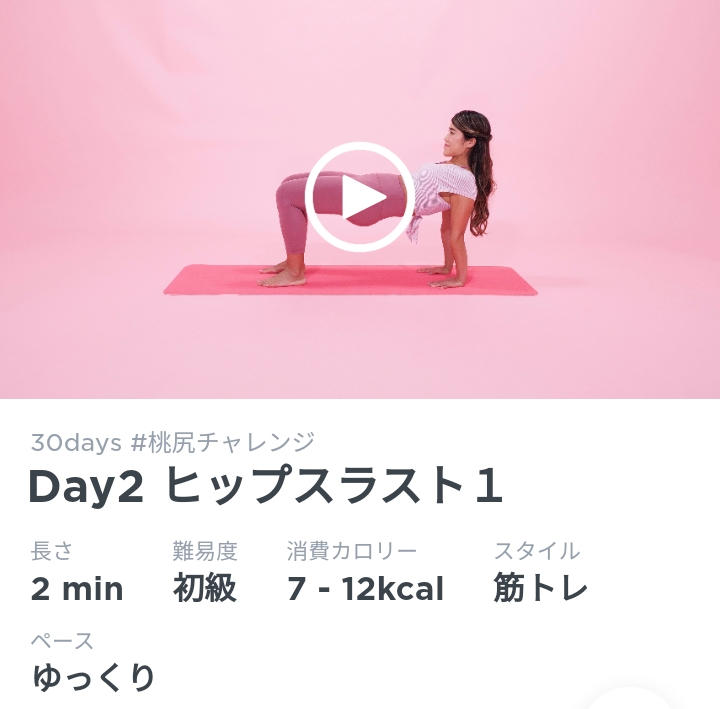720x709 pixels.
Task: Play the Day2 ヒップスラスト1 workout video
Action: [x=360, y=198]
